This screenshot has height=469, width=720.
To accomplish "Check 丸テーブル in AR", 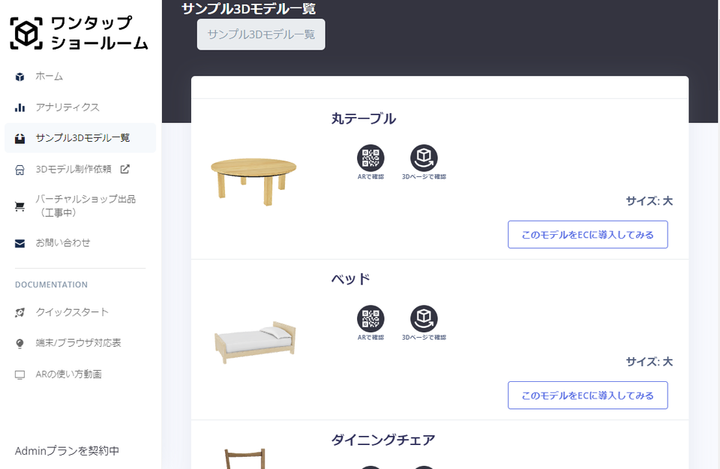I will click(371, 163).
